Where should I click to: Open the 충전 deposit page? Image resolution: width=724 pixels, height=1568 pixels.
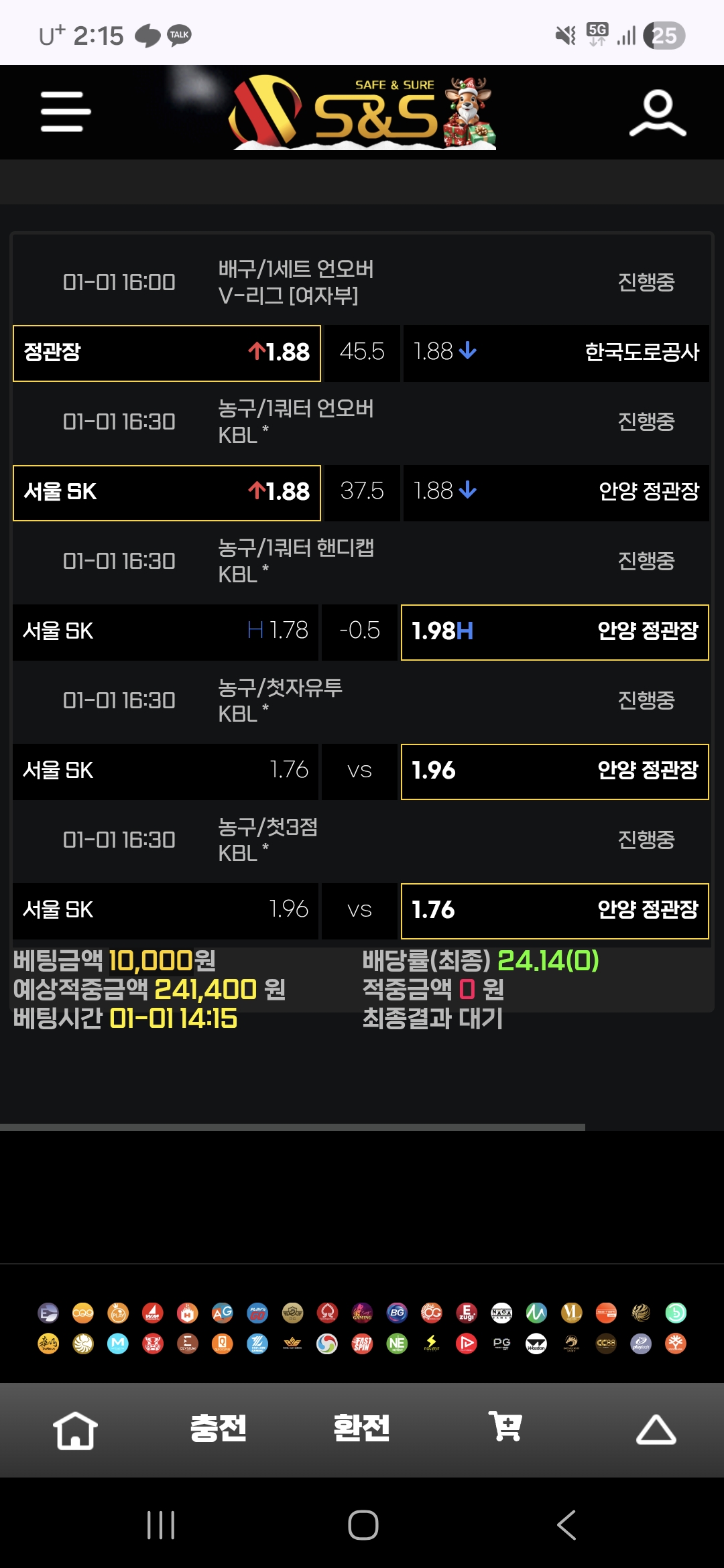click(x=218, y=1428)
